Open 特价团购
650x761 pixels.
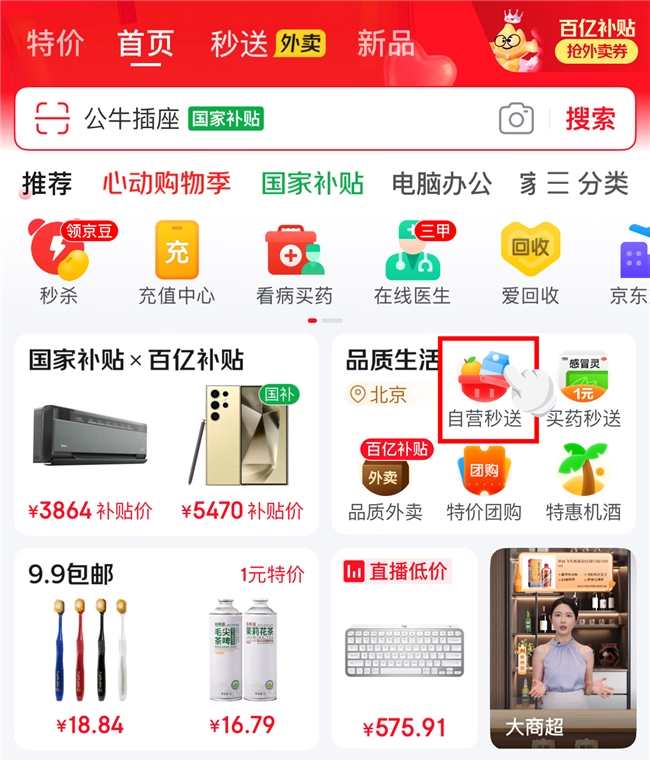coord(485,484)
